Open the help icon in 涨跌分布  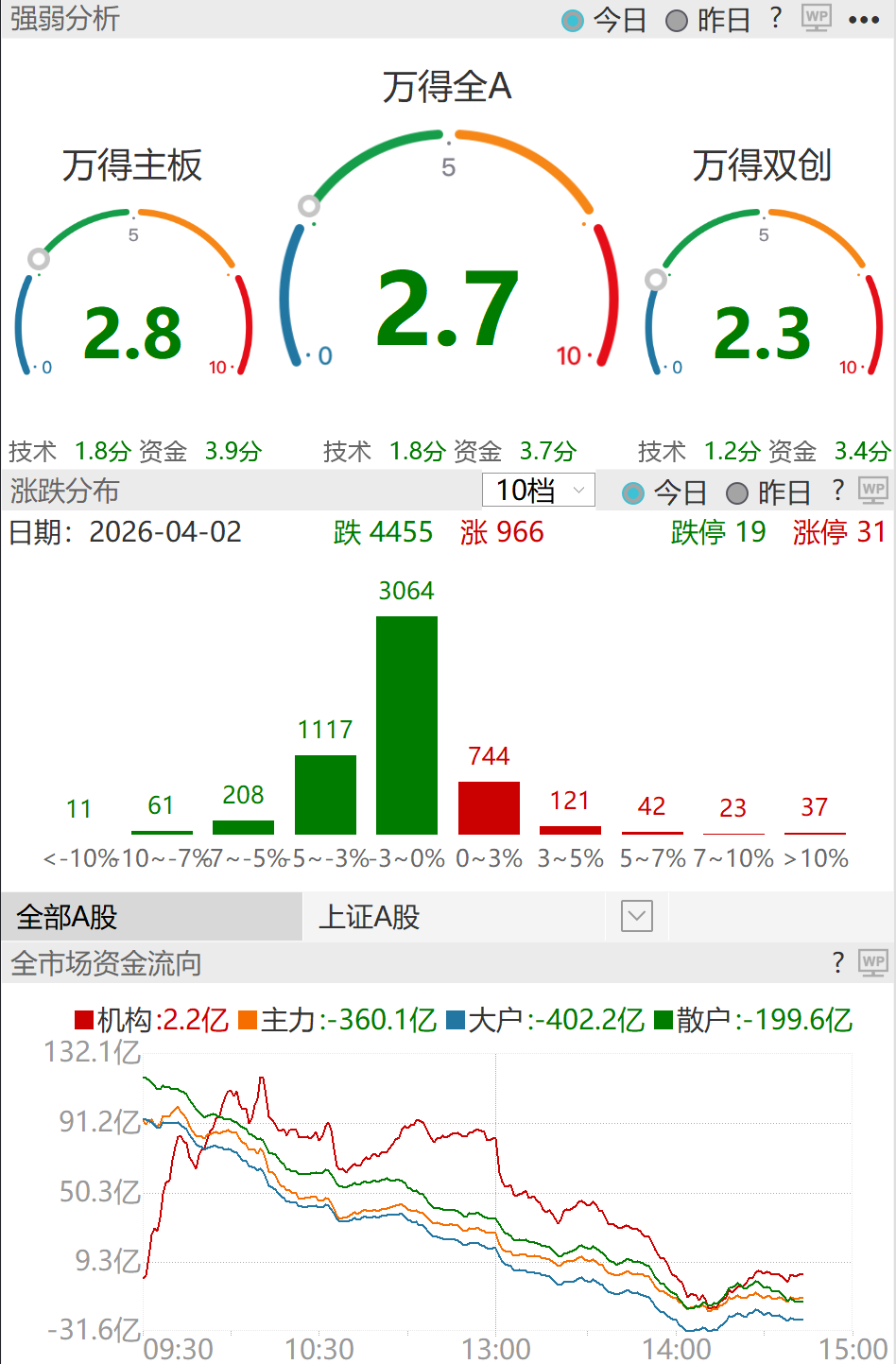837,491
